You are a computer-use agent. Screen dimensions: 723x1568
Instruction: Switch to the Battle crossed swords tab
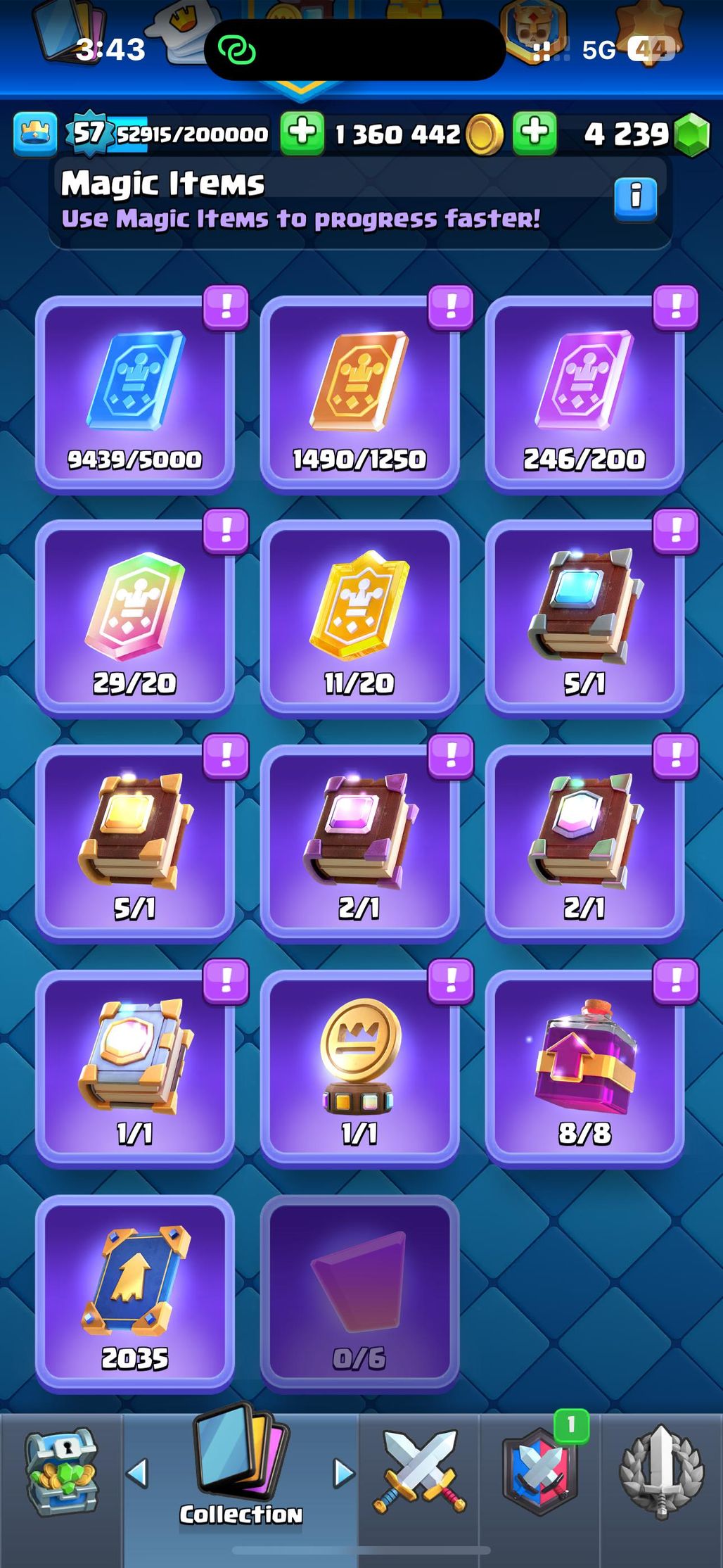pyautogui.click(x=420, y=1472)
